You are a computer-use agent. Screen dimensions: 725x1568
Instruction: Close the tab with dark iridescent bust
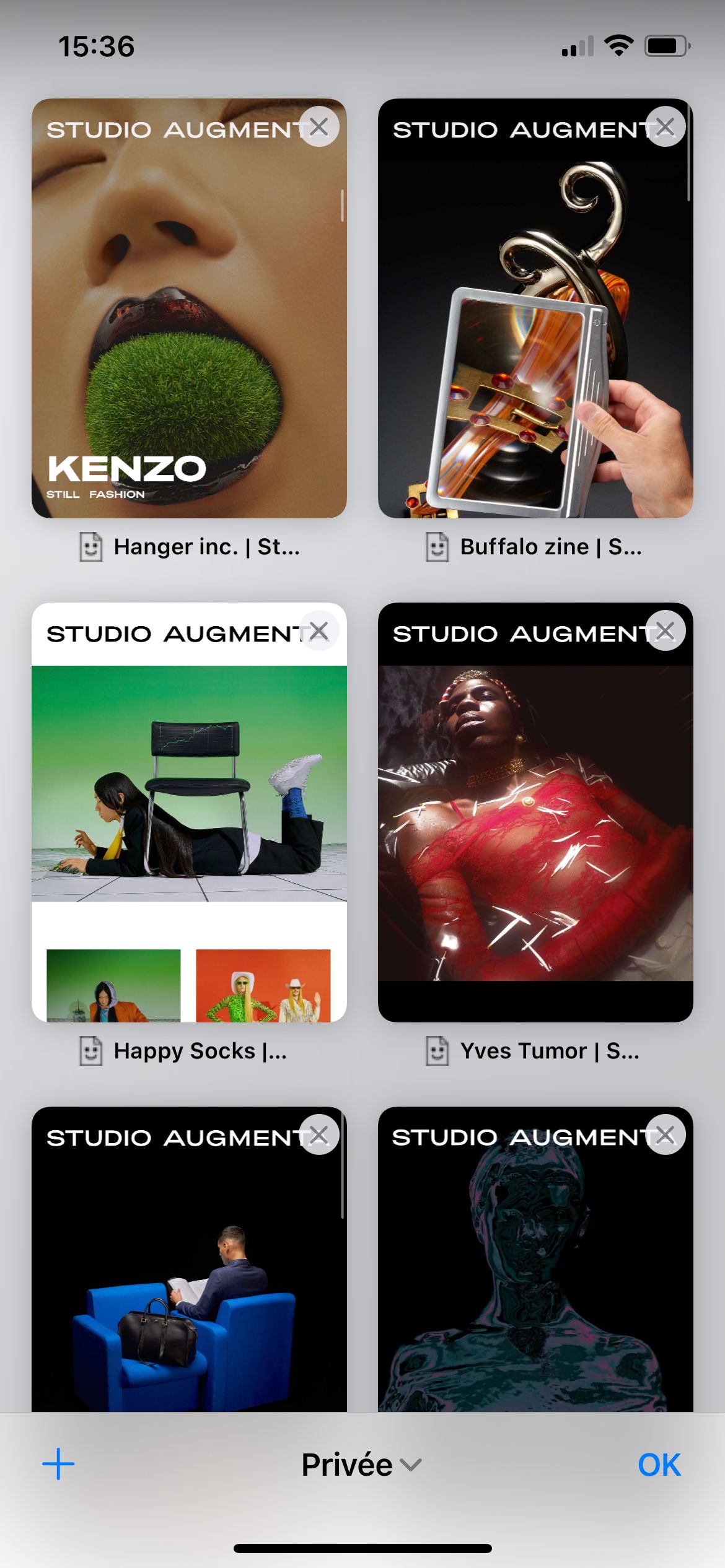point(666,1135)
